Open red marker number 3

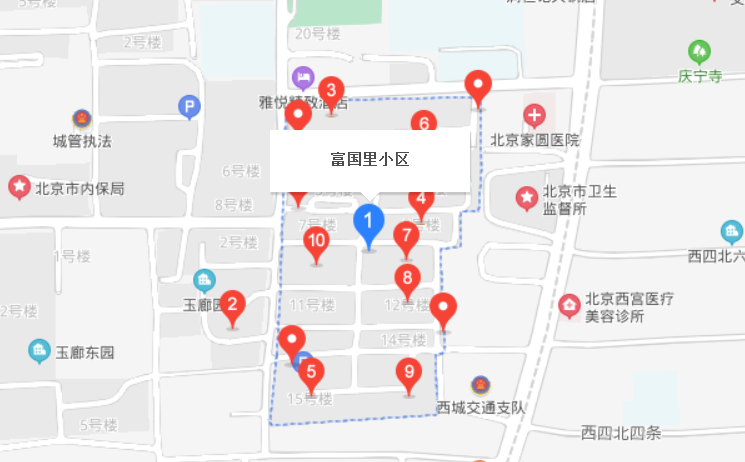tap(331, 92)
